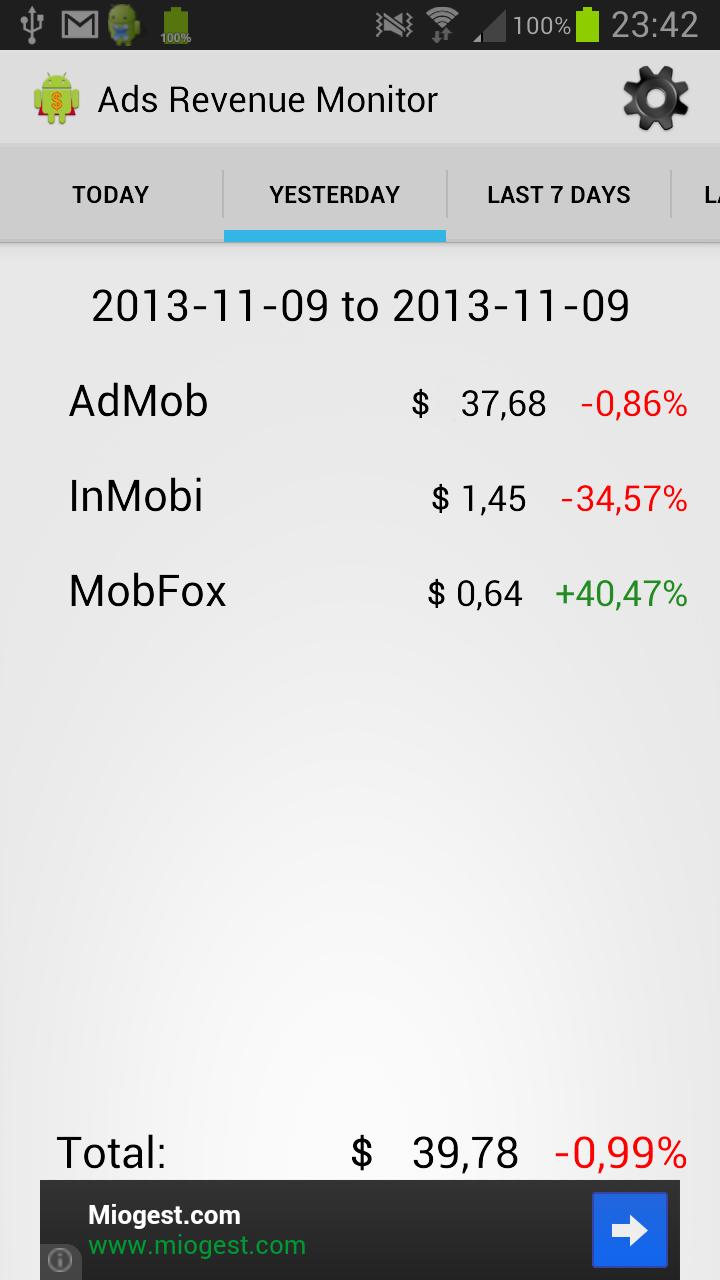This screenshot has height=1280, width=720.
Task: Open the settings gear
Action: [654, 97]
